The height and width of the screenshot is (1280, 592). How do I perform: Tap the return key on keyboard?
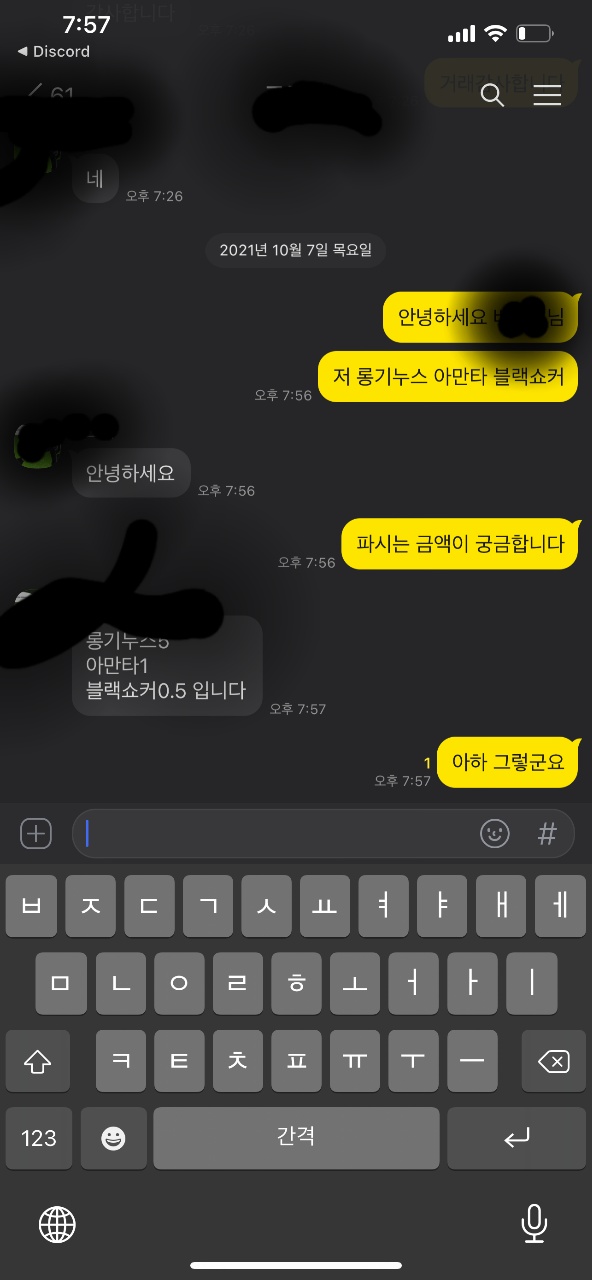pyautogui.click(x=516, y=1138)
